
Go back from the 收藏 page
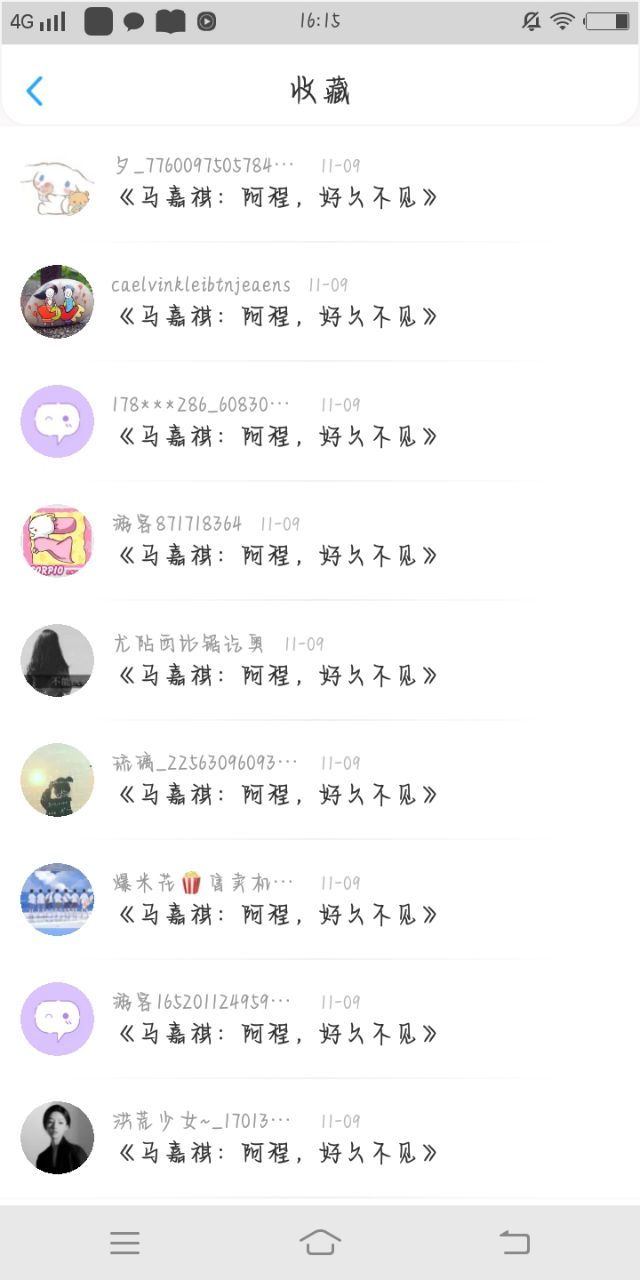[x=34, y=91]
